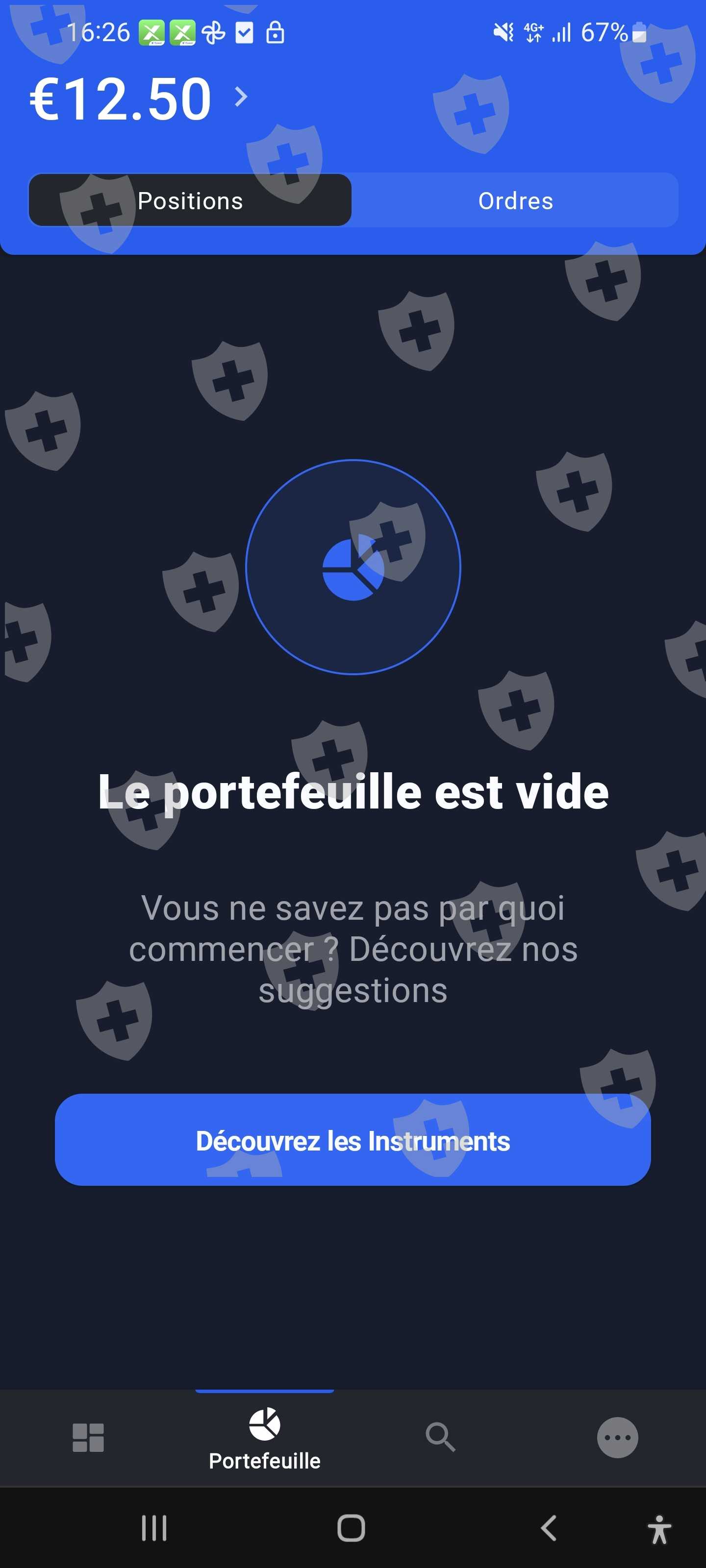Screen dimensions: 706x1568
Task: Switch to the Ordres tab
Action: [515, 200]
